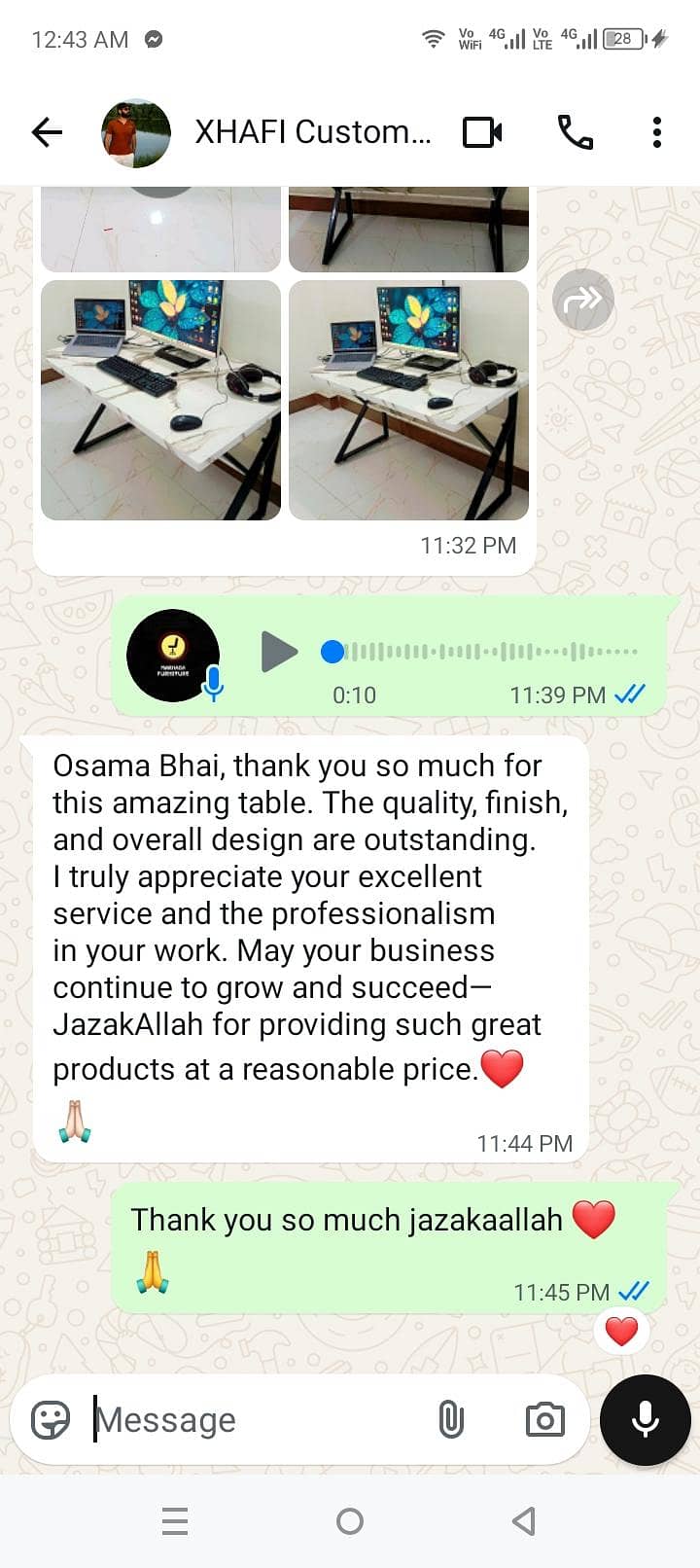Open XHAFI Custom contact profile

coord(311,132)
